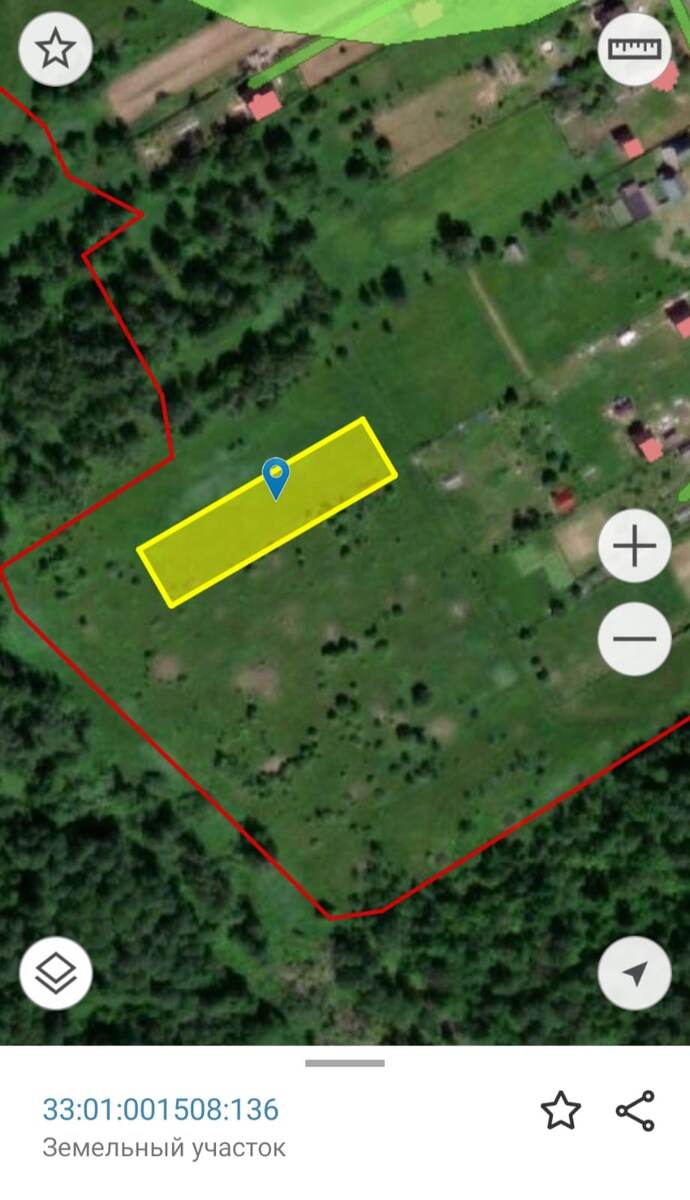
Task: Add parcel 33:01:001508:136 to favorites
Action: click(560, 1110)
